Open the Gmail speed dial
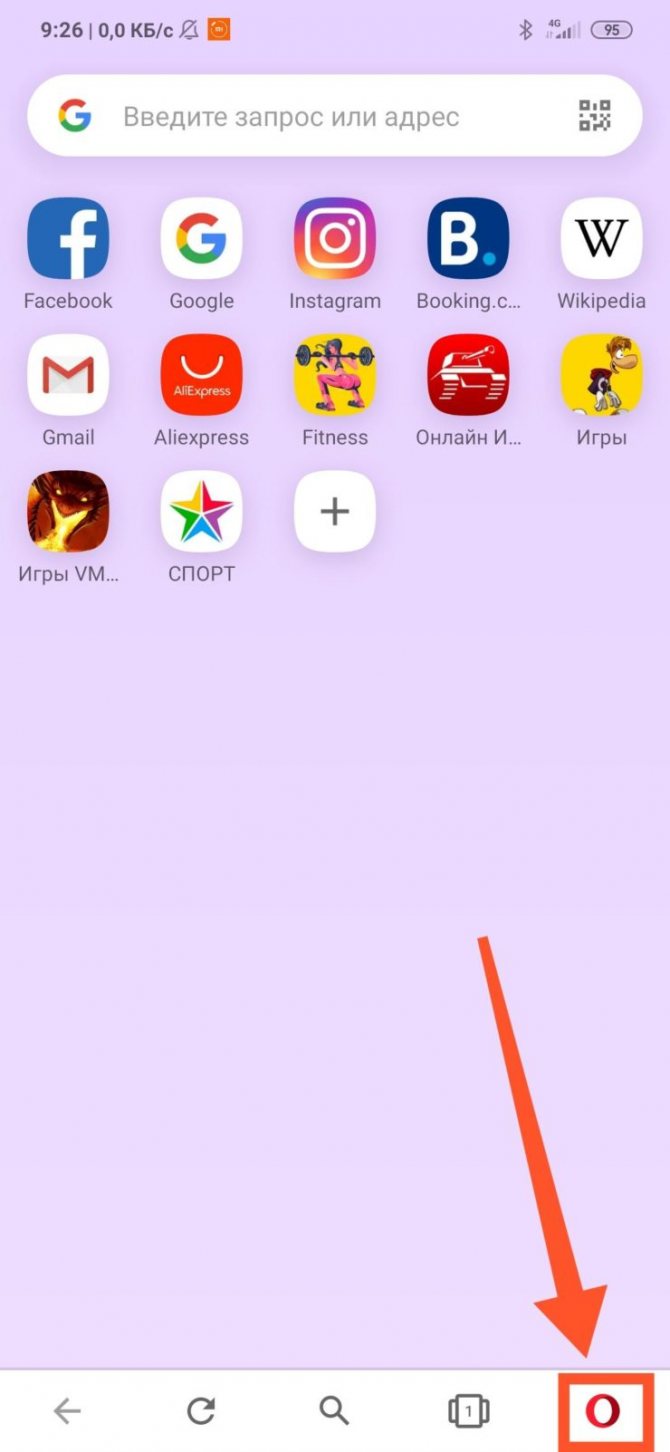Viewport: 670px width, 1452px height. pos(68,375)
